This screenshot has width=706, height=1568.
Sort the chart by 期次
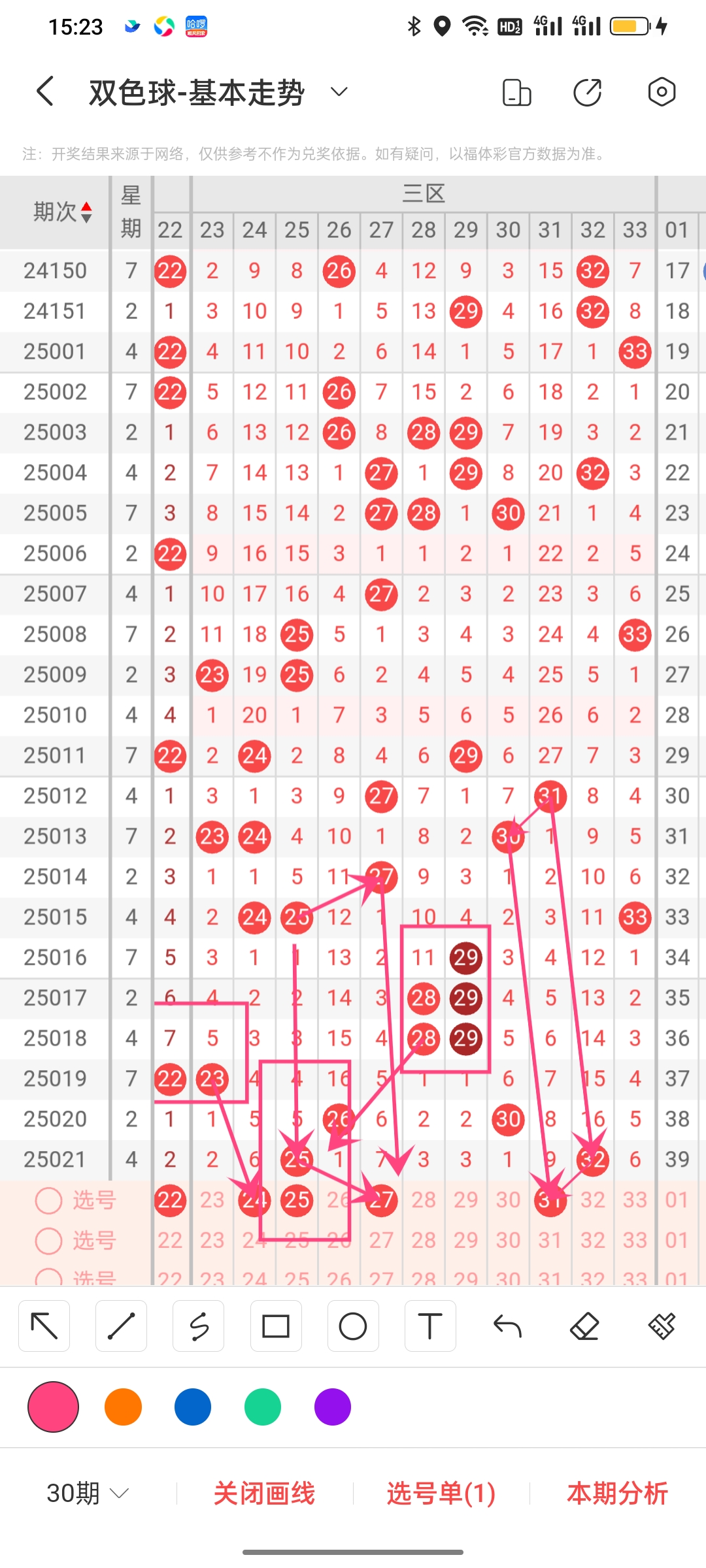[62, 212]
